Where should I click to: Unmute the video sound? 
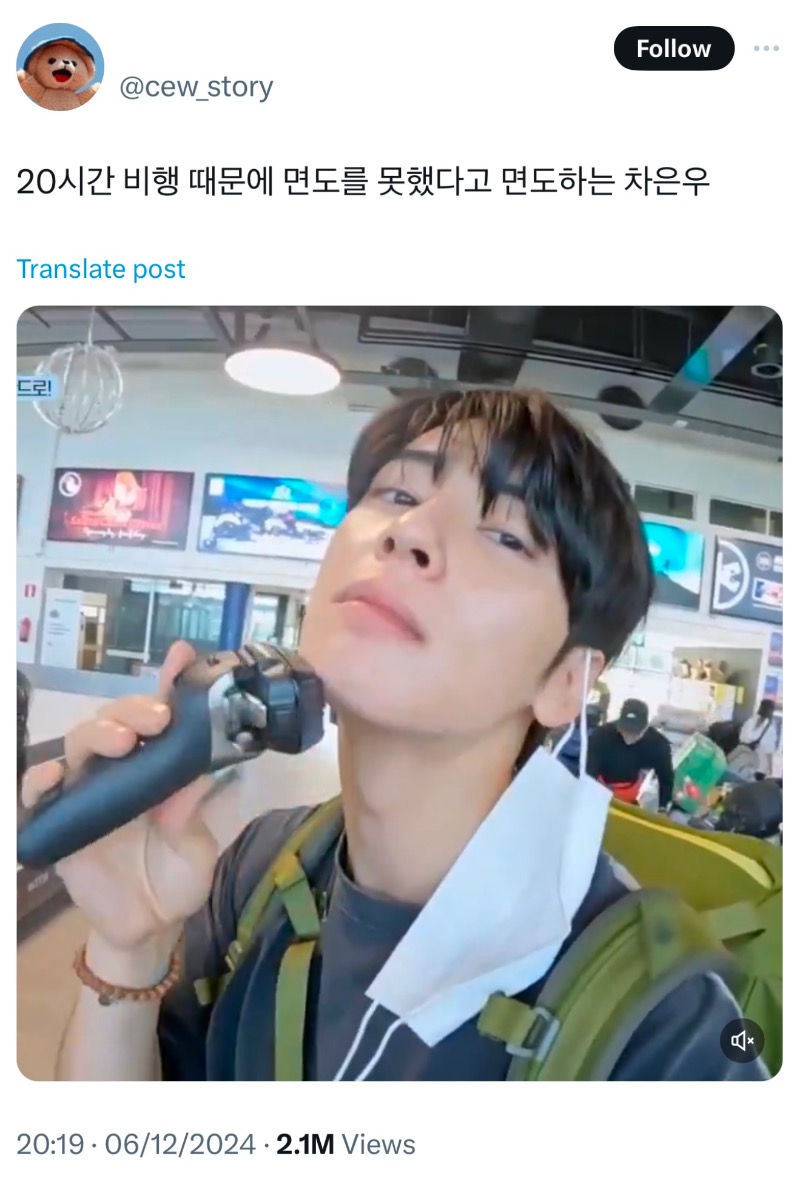coord(742,1041)
